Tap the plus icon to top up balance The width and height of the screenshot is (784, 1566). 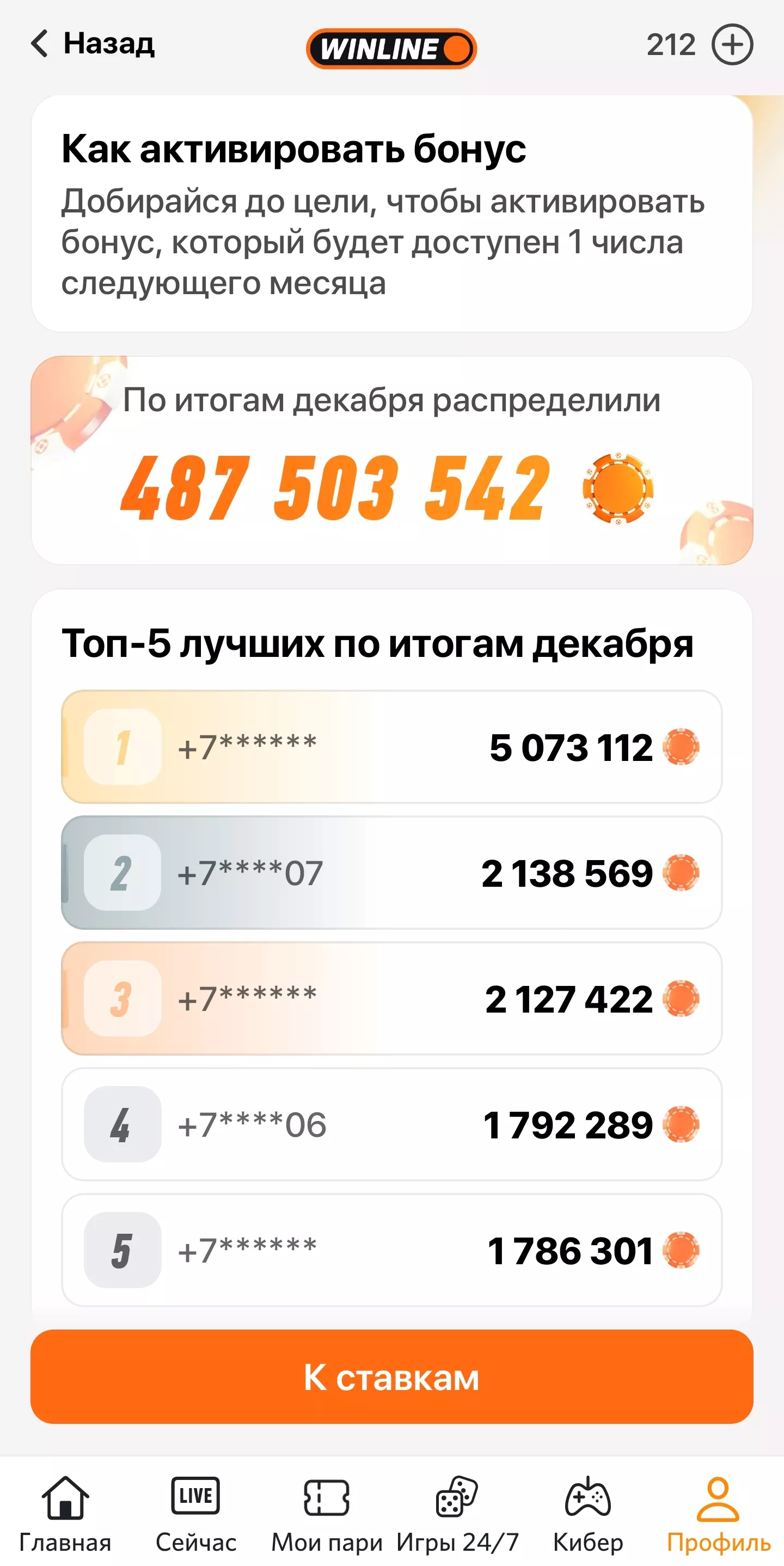(732, 44)
